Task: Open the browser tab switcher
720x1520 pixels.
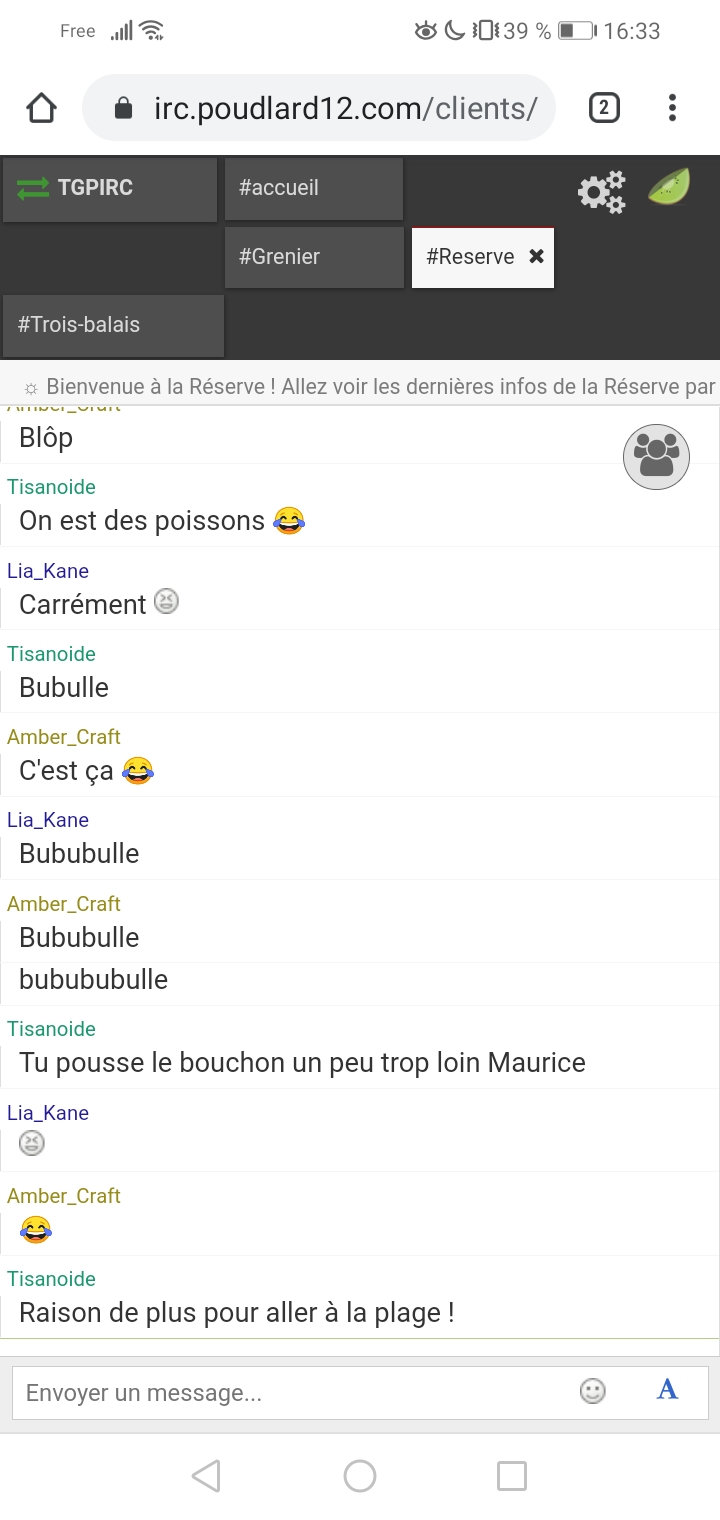Action: point(604,108)
